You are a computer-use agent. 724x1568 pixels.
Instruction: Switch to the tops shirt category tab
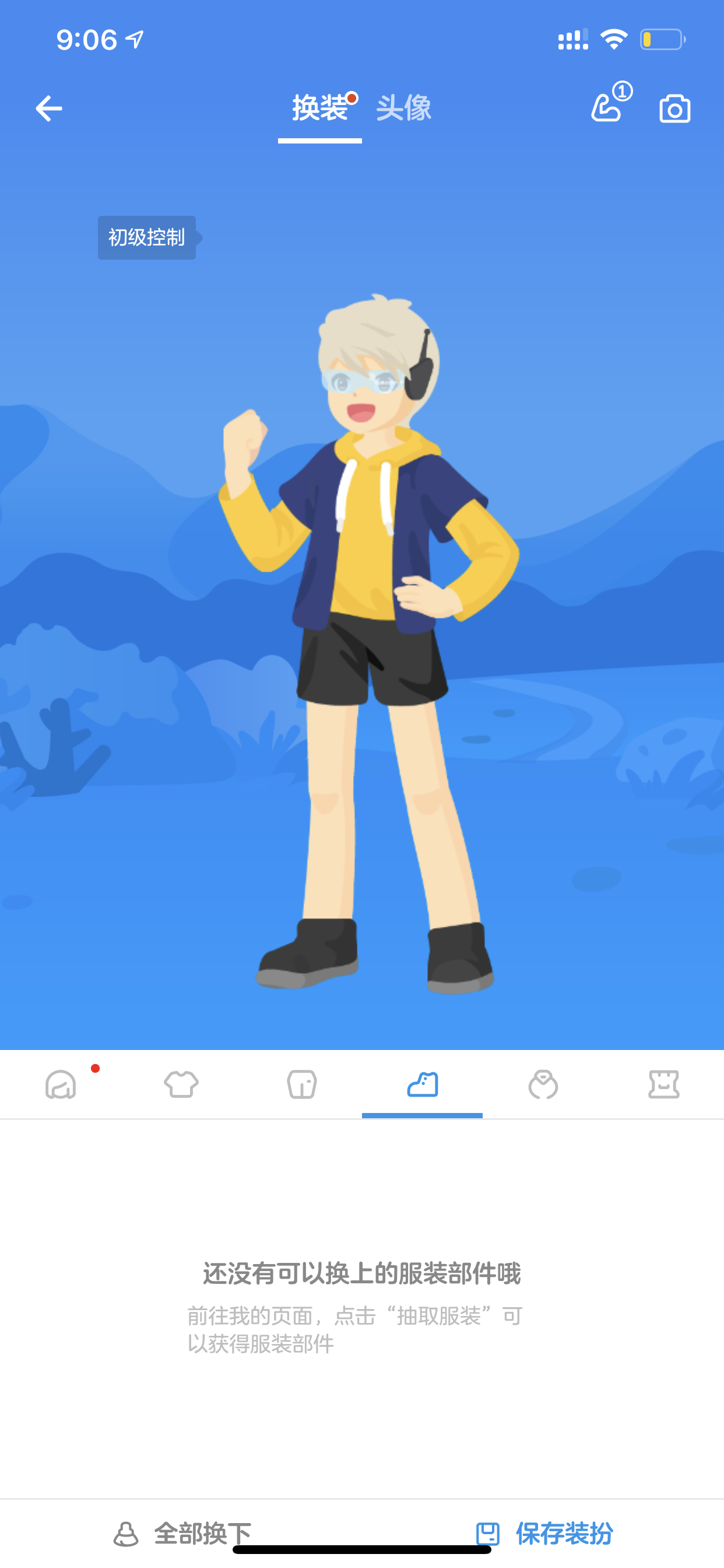pyautogui.click(x=181, y=1084)
